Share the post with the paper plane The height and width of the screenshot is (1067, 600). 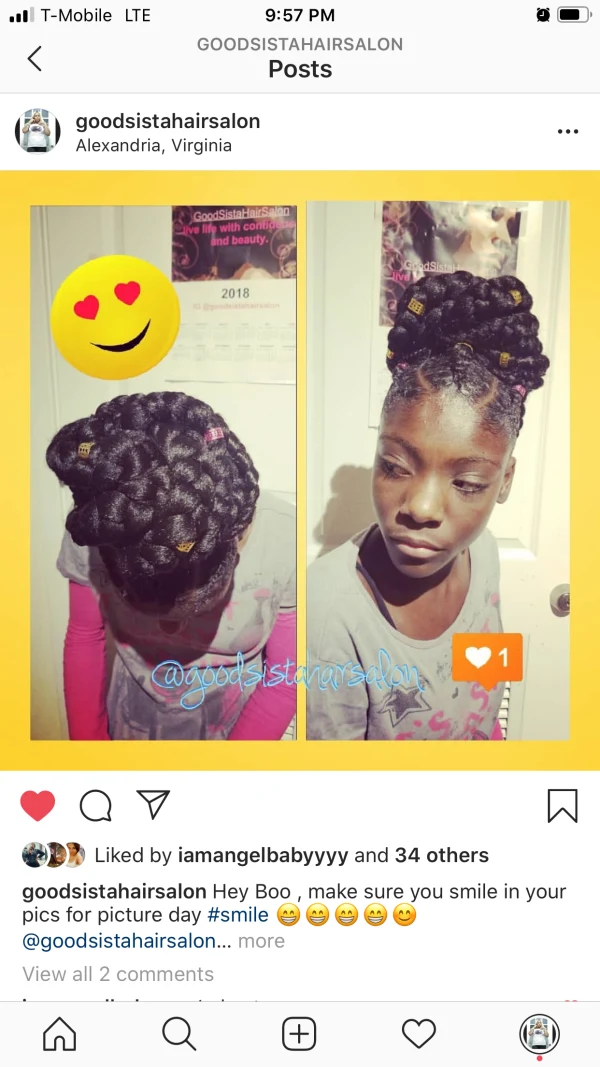(153, 804)
